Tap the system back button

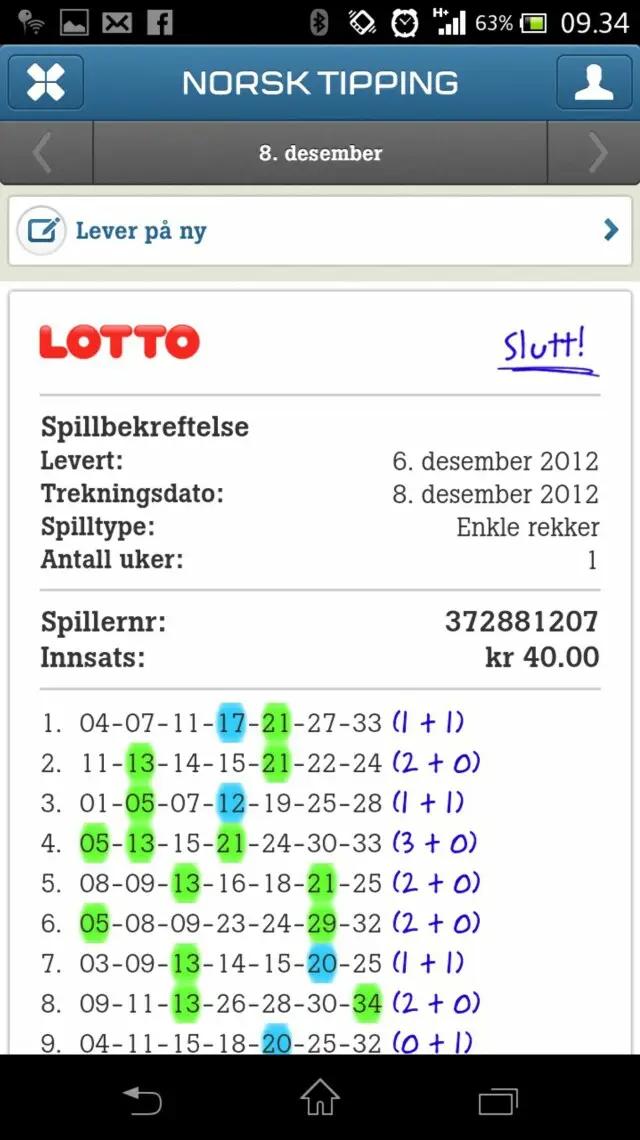pyautogui.click(x=143, y=1100)
